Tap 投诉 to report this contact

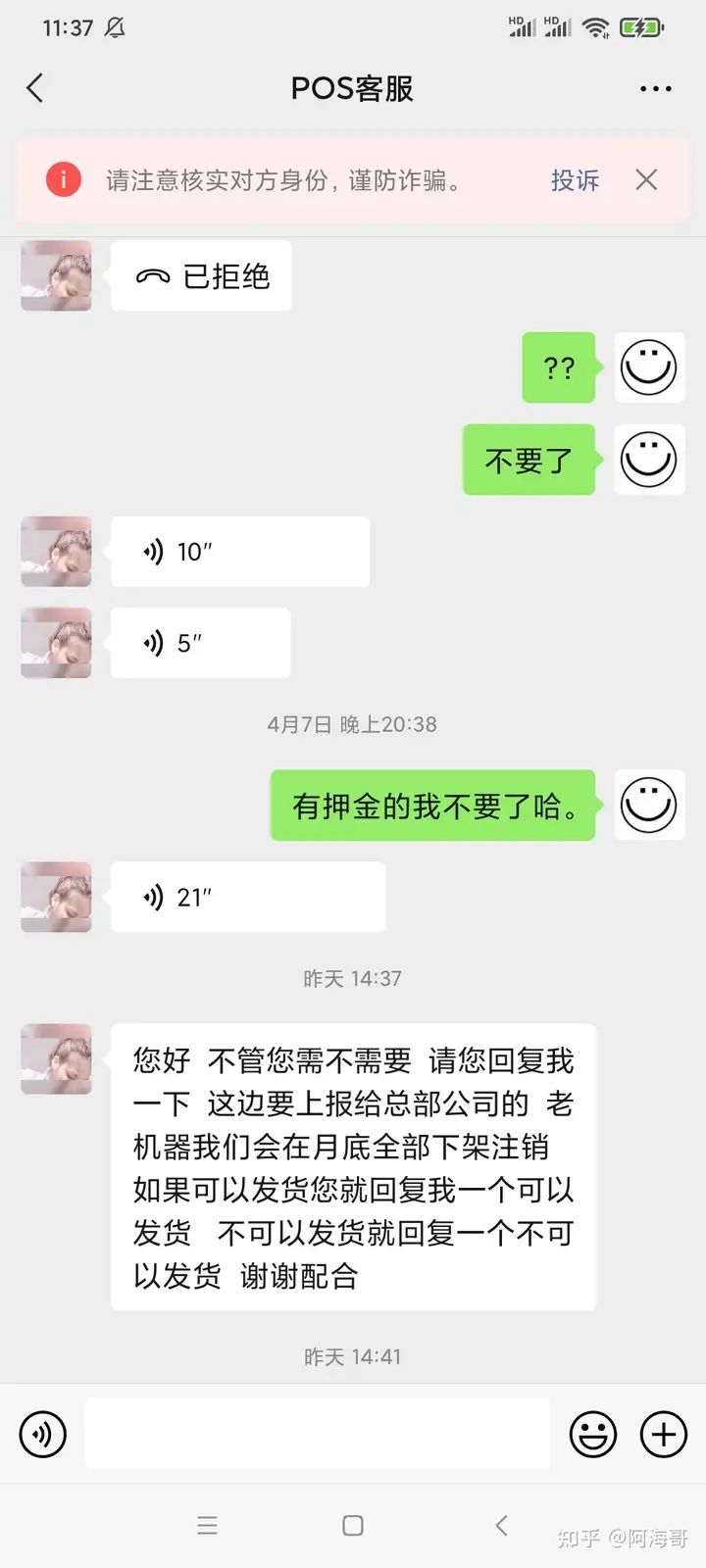[575, 180]
